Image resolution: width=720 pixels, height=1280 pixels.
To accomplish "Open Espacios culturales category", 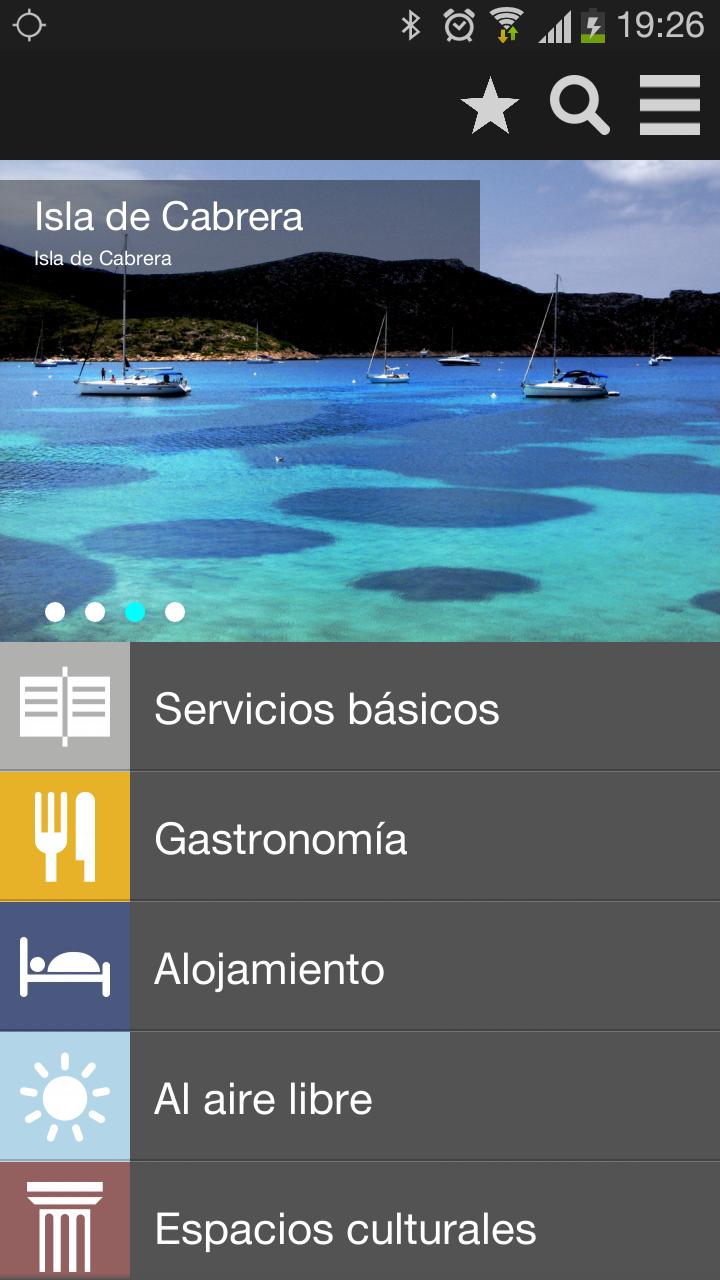I will click(360, 1225).
